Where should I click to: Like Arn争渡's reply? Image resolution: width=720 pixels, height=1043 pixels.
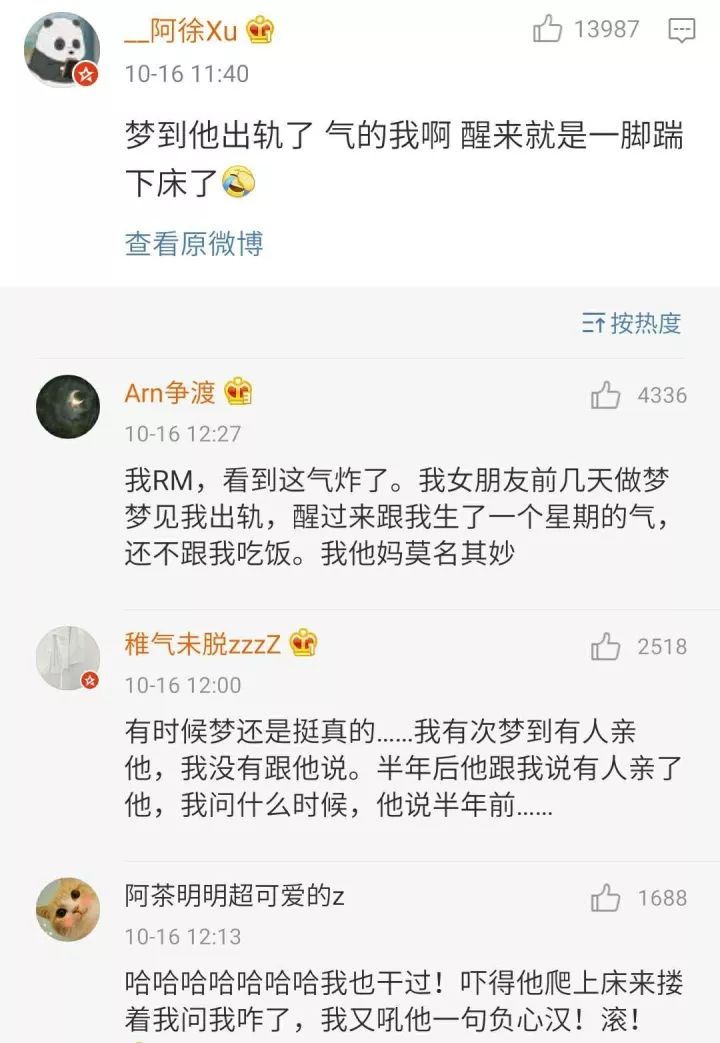606,396
